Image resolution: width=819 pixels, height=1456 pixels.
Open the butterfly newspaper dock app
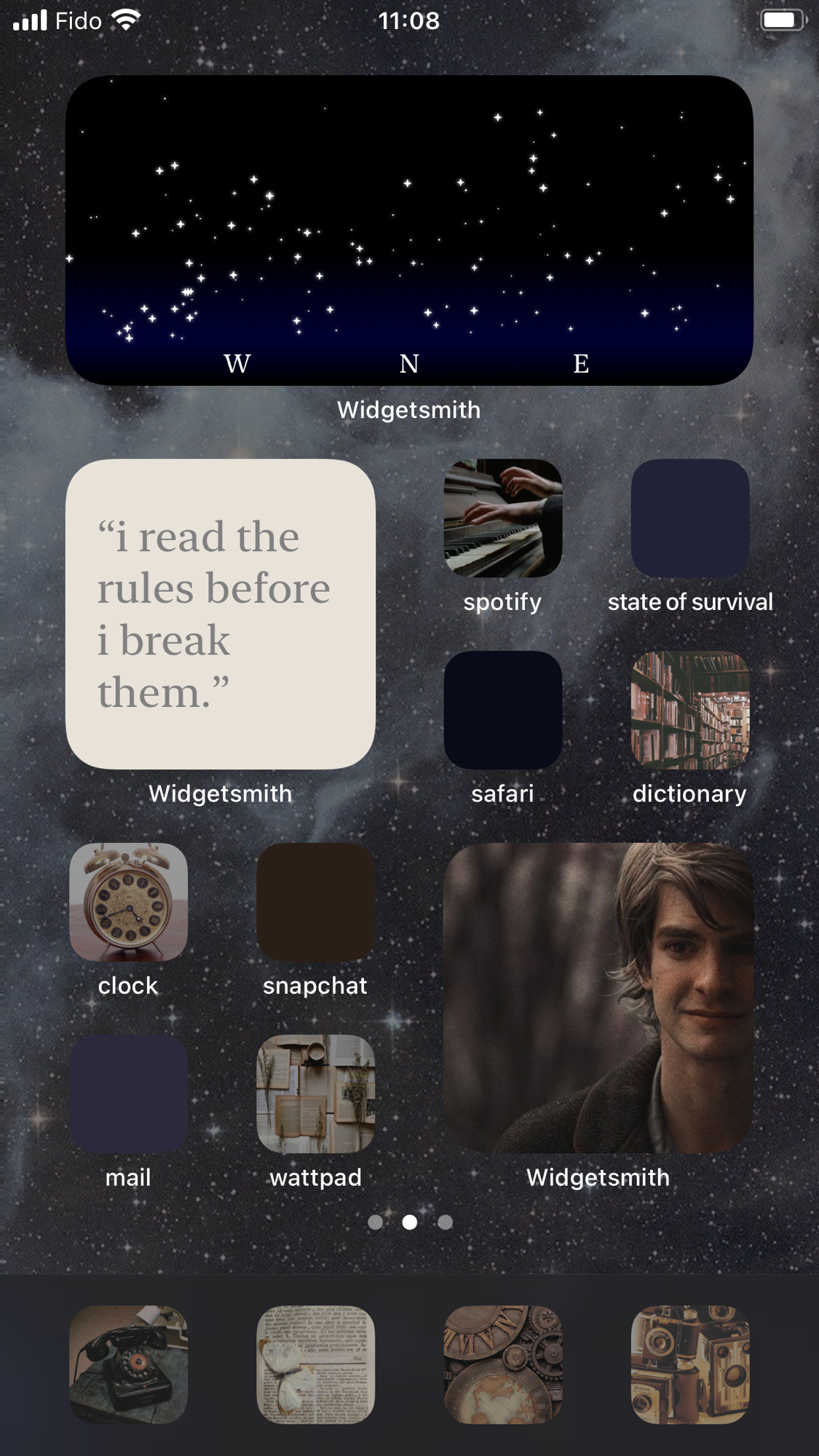click(316, 1364)
